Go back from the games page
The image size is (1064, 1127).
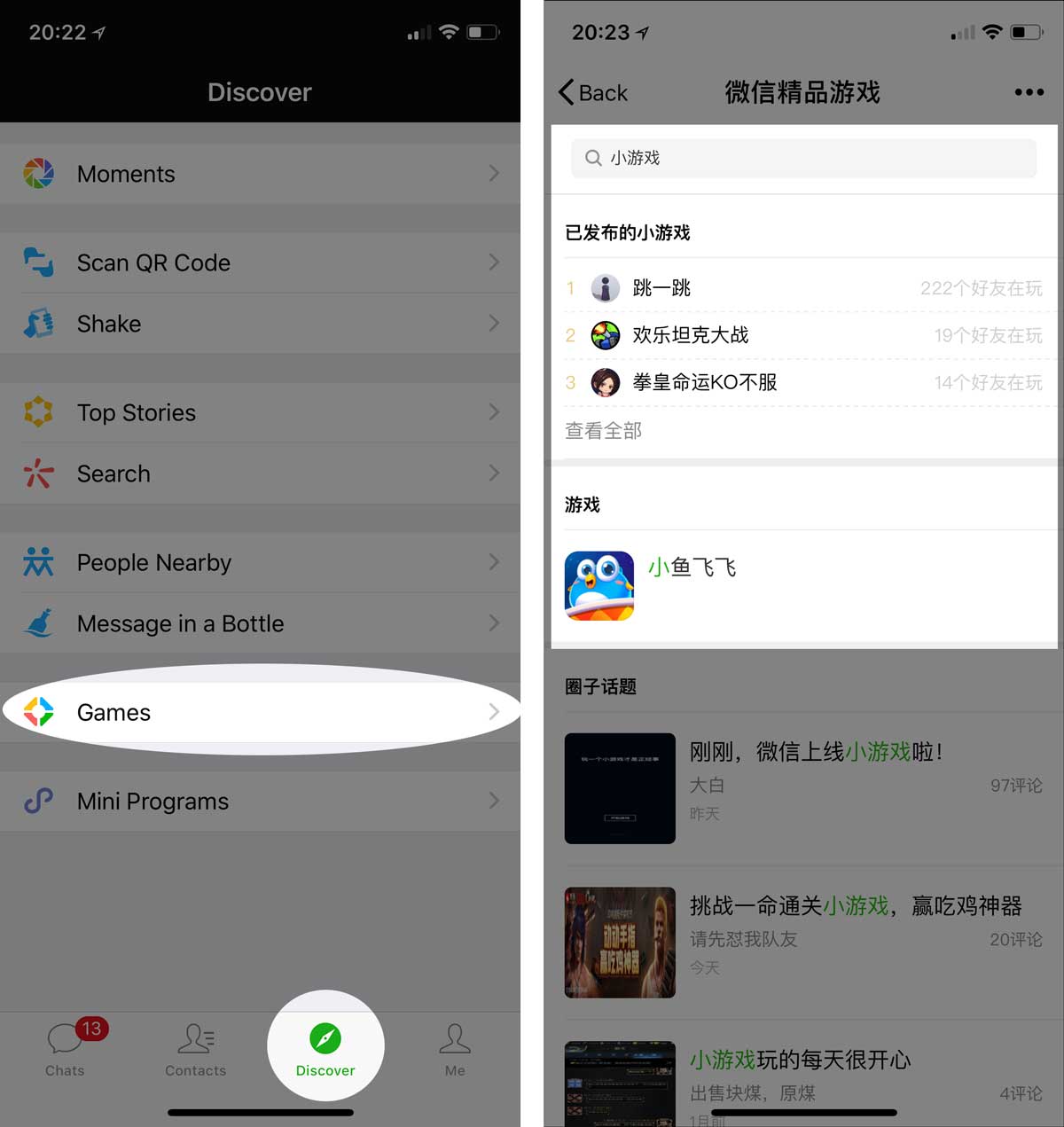tap(593, 92)
